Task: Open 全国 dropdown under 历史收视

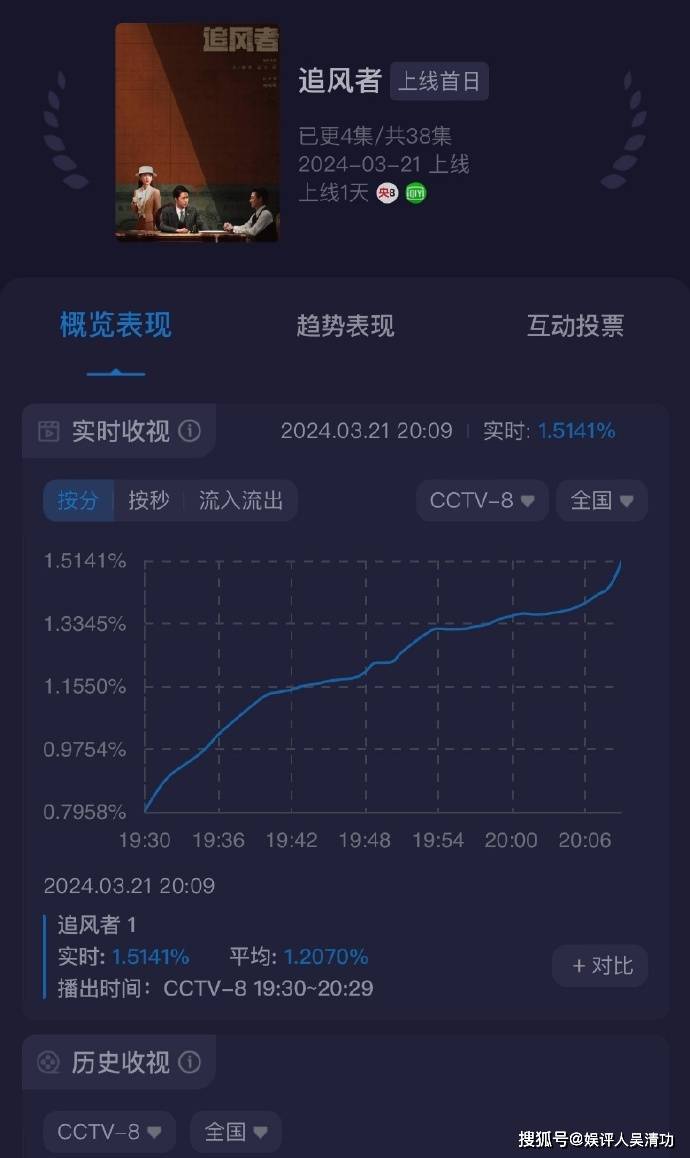Action: click(x=236, y=1132)
